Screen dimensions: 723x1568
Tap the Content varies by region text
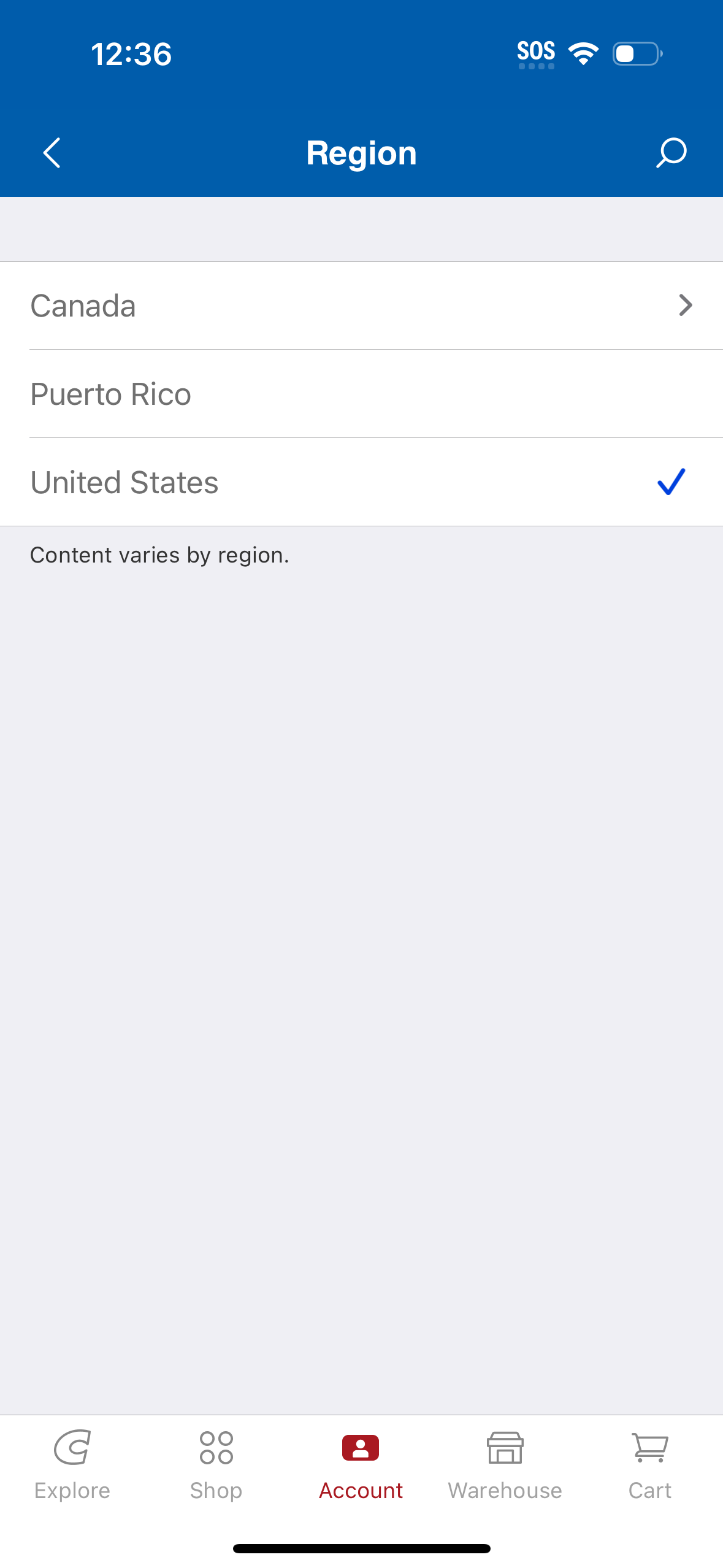click(159, 555)
